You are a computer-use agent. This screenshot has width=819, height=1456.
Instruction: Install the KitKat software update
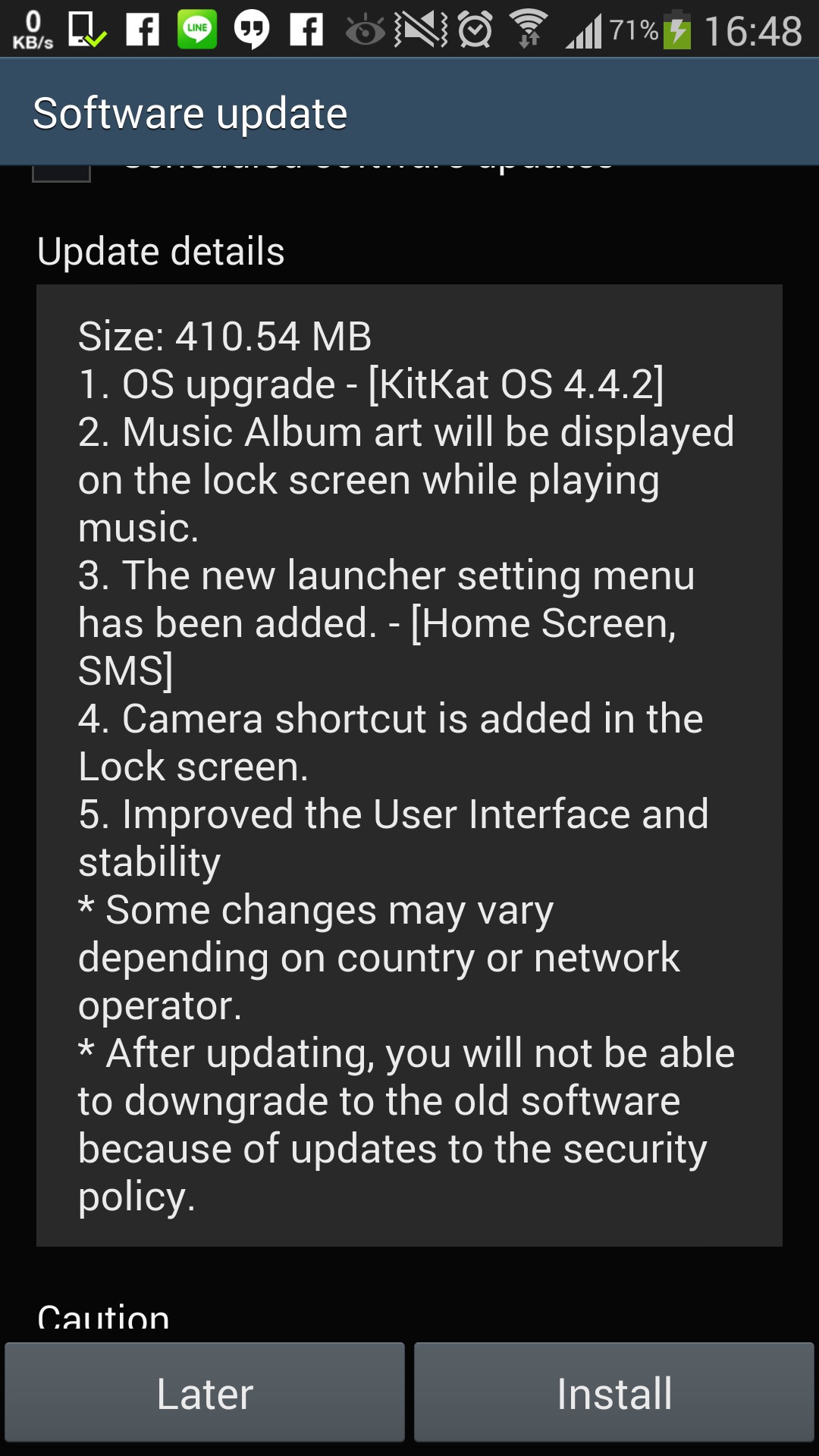pyautogui.click(x=614, y=1392)
